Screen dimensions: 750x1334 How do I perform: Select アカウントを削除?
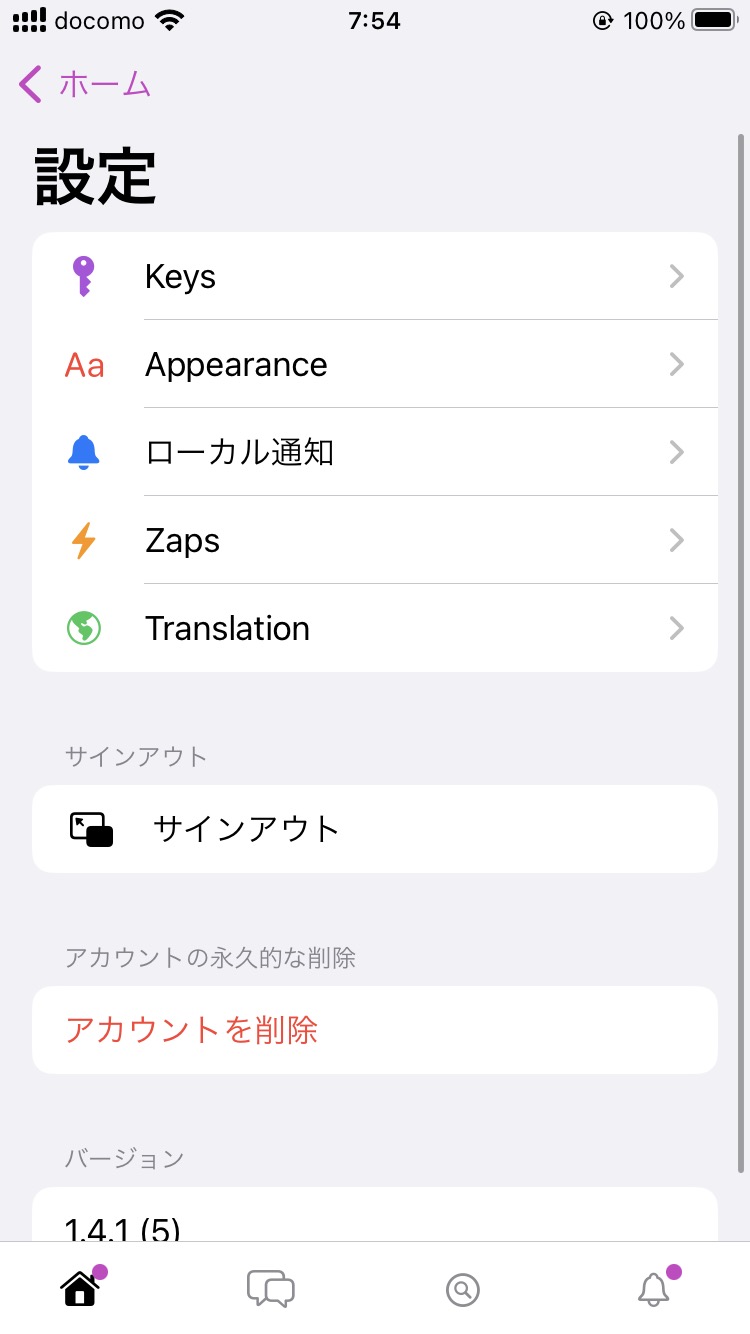pyautogui.click(x=375, y=1030)
